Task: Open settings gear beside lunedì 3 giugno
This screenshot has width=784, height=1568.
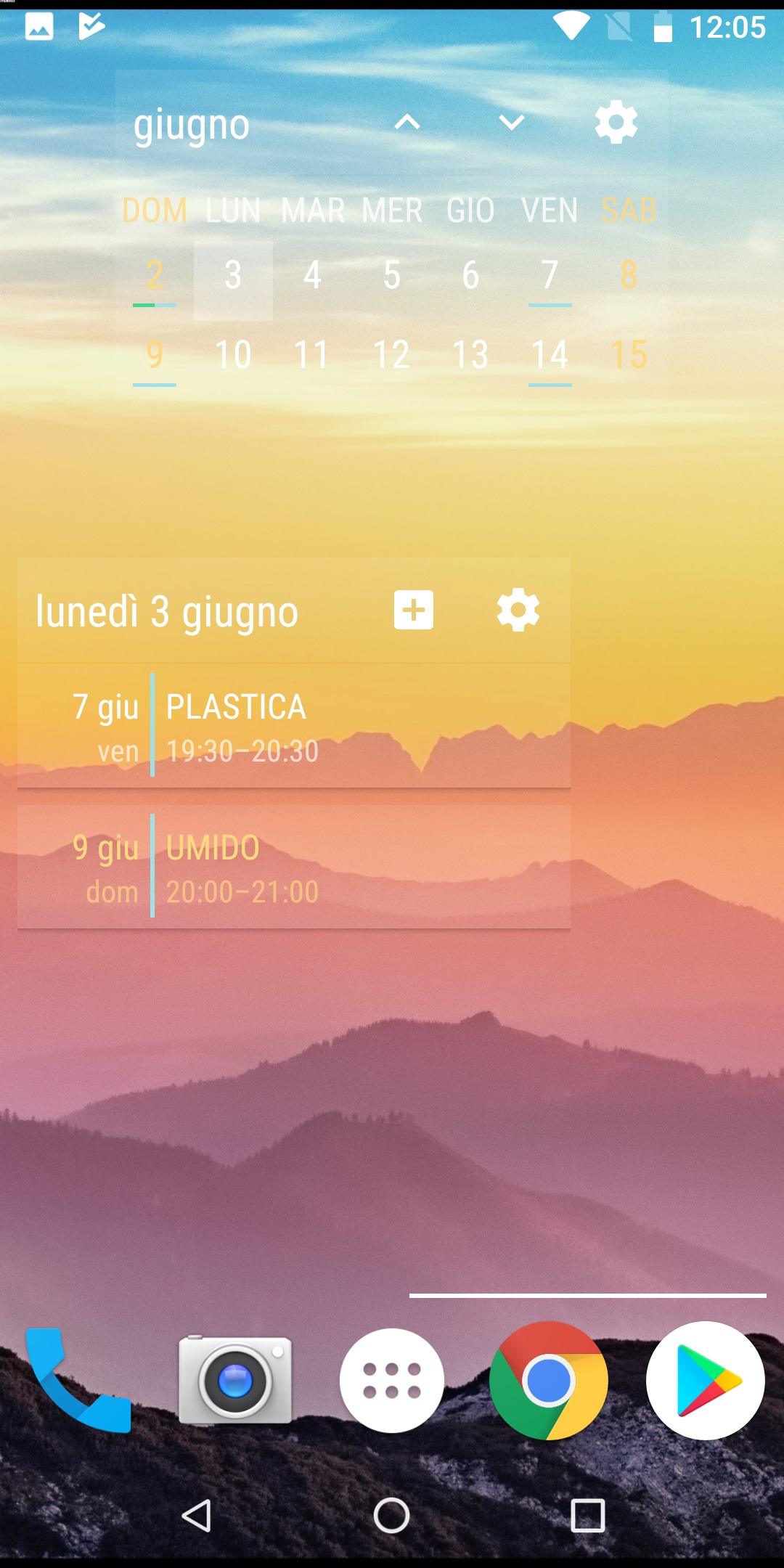Action: [518, 611]
